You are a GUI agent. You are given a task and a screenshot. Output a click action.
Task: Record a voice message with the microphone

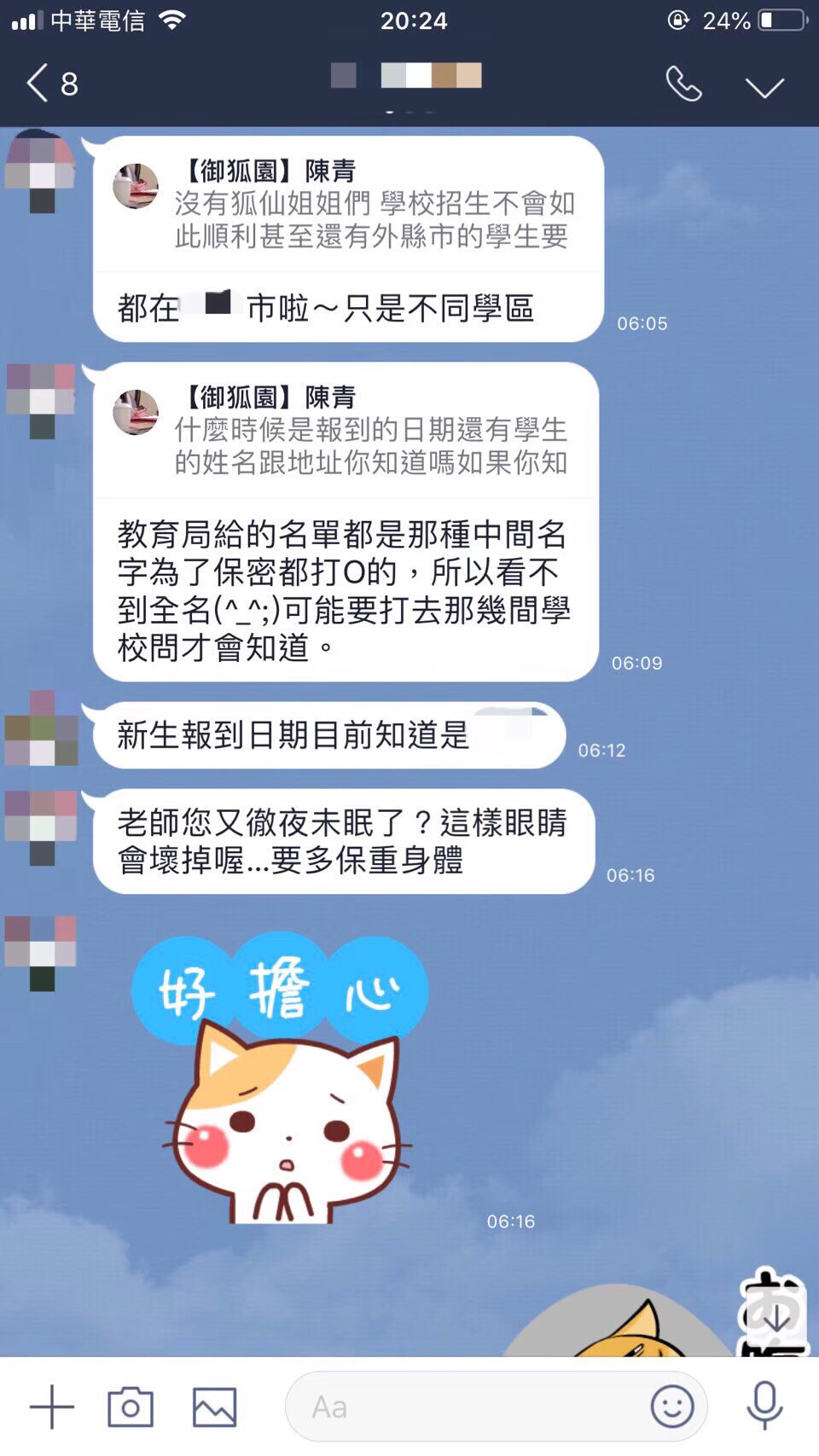[x=764, y=1407]
